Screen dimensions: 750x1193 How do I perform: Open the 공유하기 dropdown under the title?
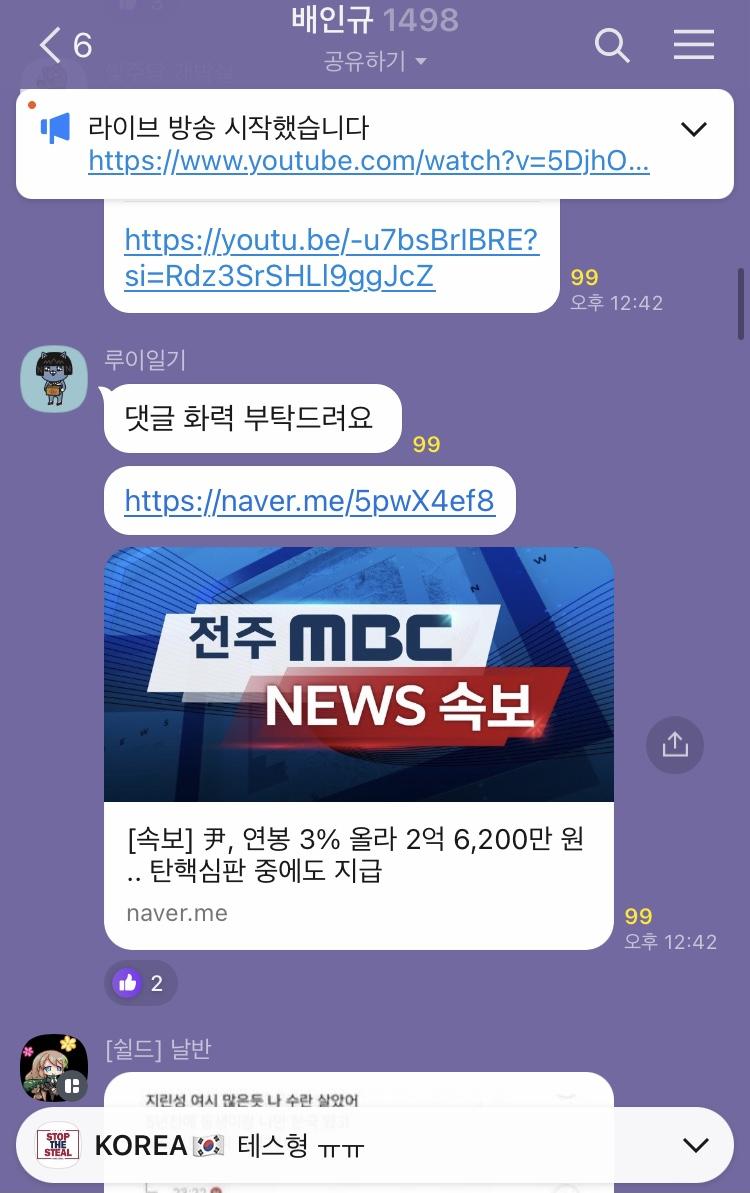click(375, 62)
